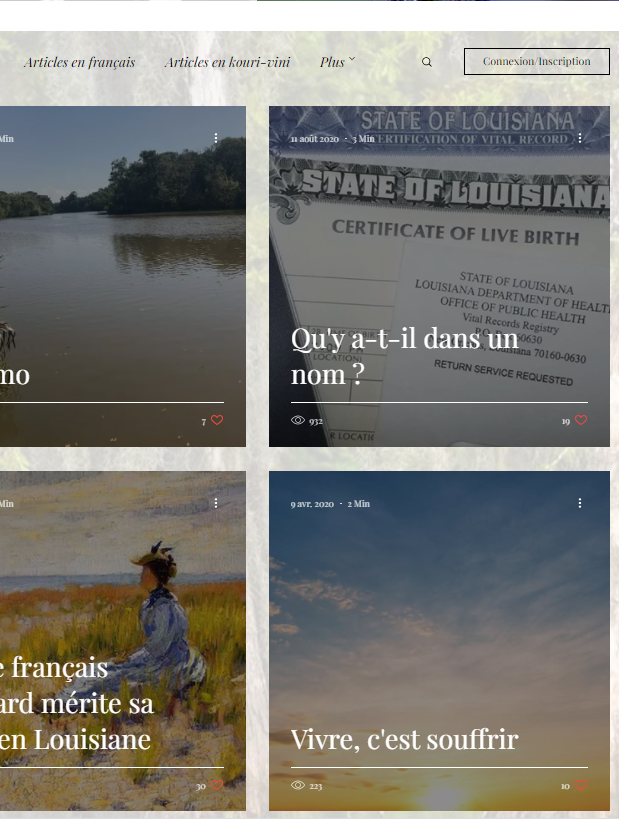Like the river photo post with 7 likes
Image resolution: width=619 pixels, height=822 pixels.
coord(217,421)
